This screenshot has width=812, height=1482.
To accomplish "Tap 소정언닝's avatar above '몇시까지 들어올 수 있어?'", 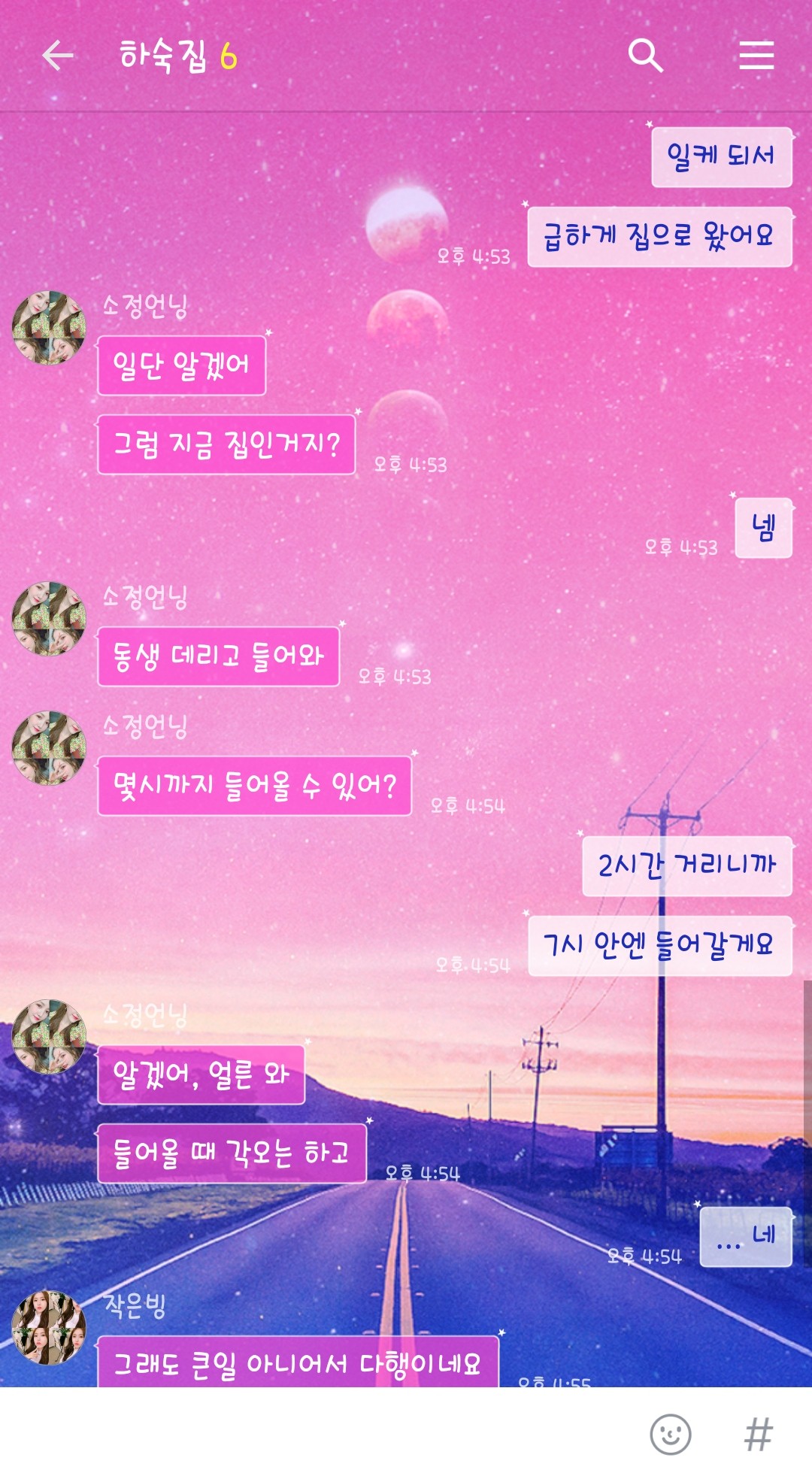I will (x=50, y=748).
